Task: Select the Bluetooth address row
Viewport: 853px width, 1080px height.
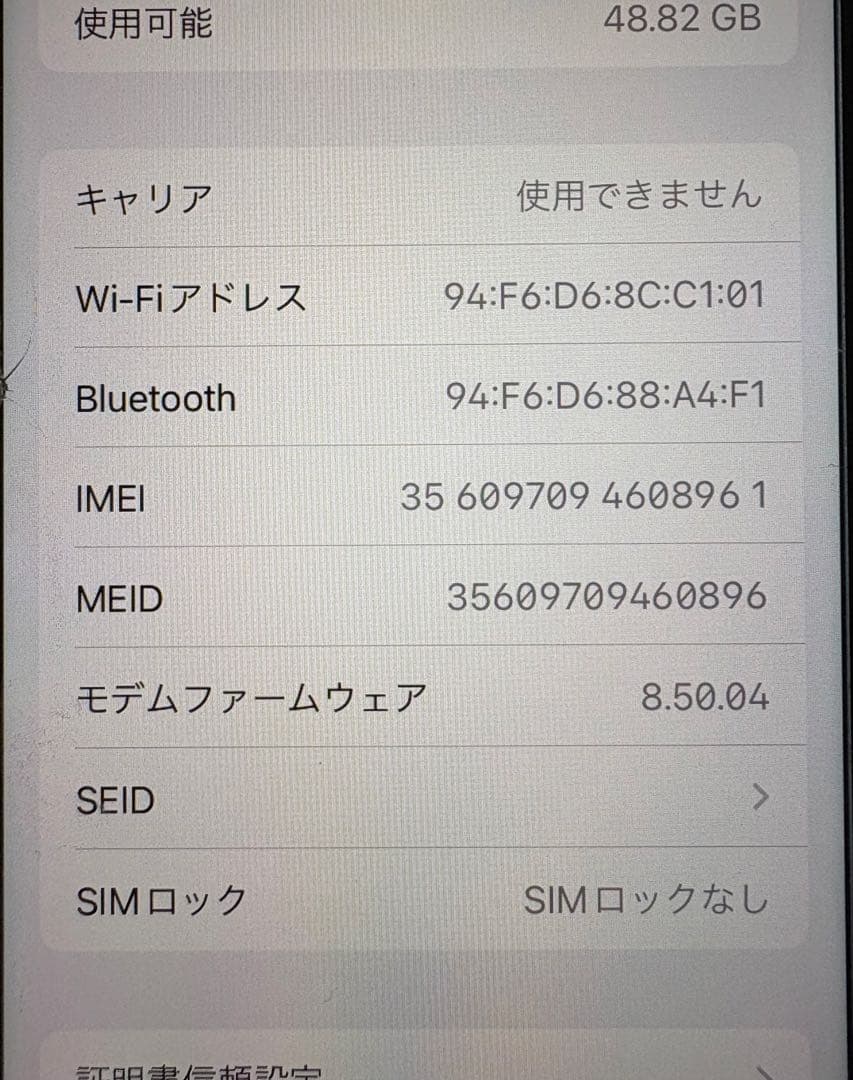Action: 420,397
